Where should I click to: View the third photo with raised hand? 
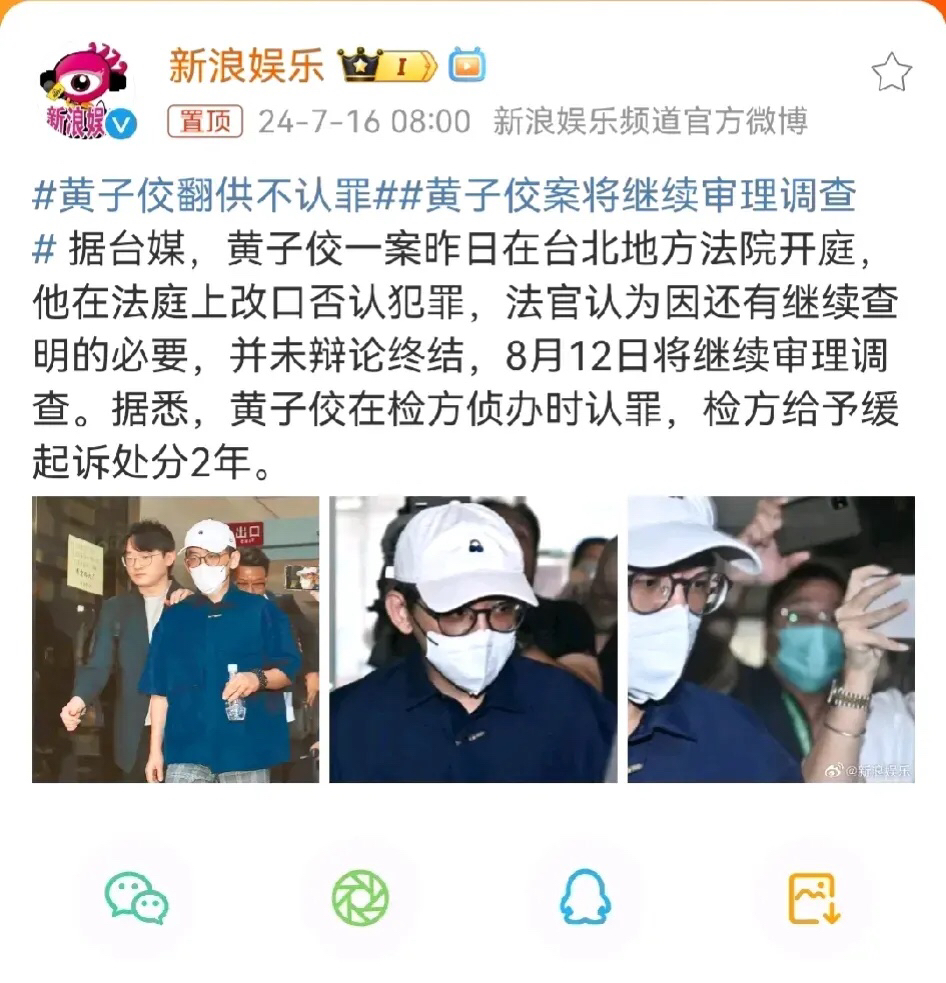pos(770,639)
